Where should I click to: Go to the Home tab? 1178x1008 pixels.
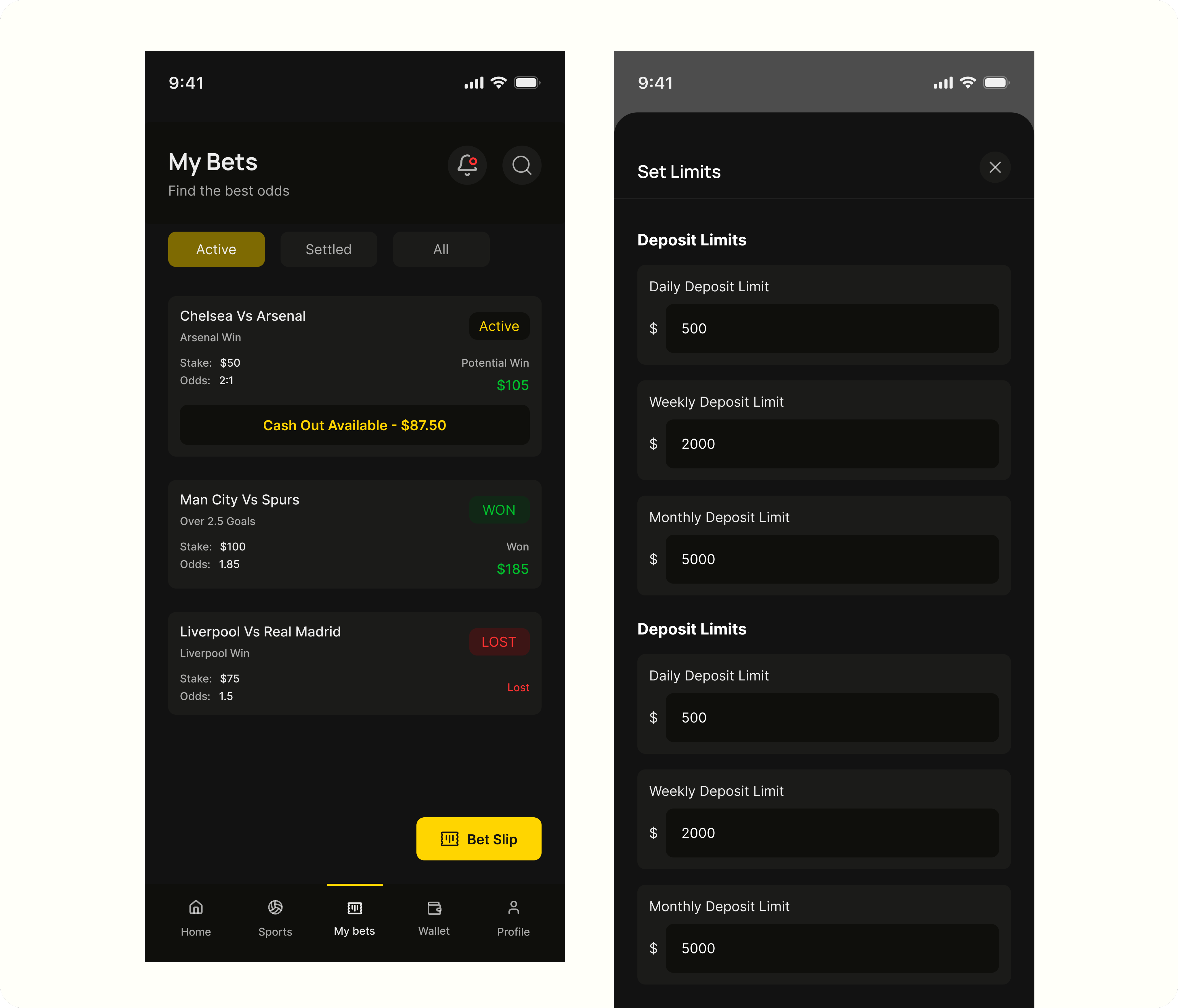point(196,918)
